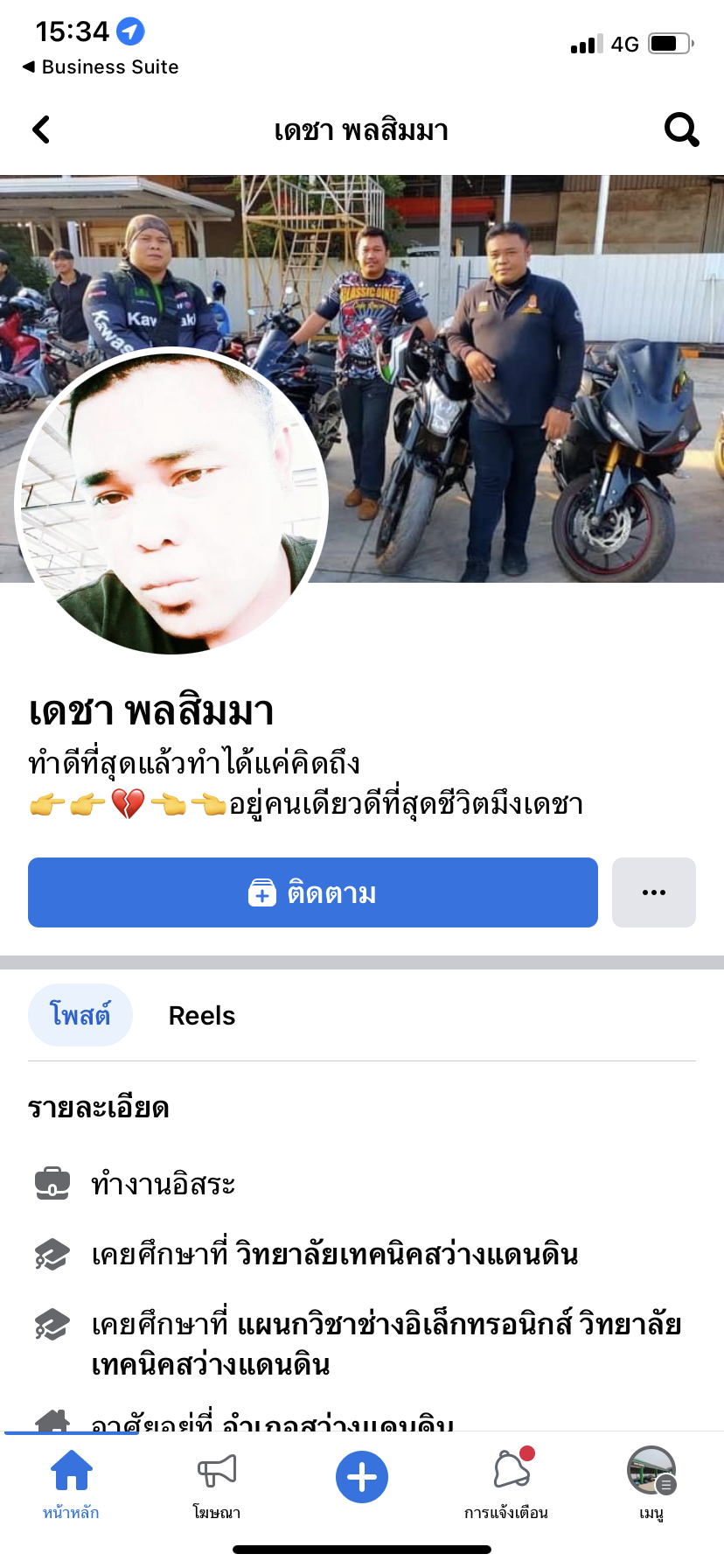Switch to the Reels tab
This screenshot has height=1568, width=724.
202,1015
